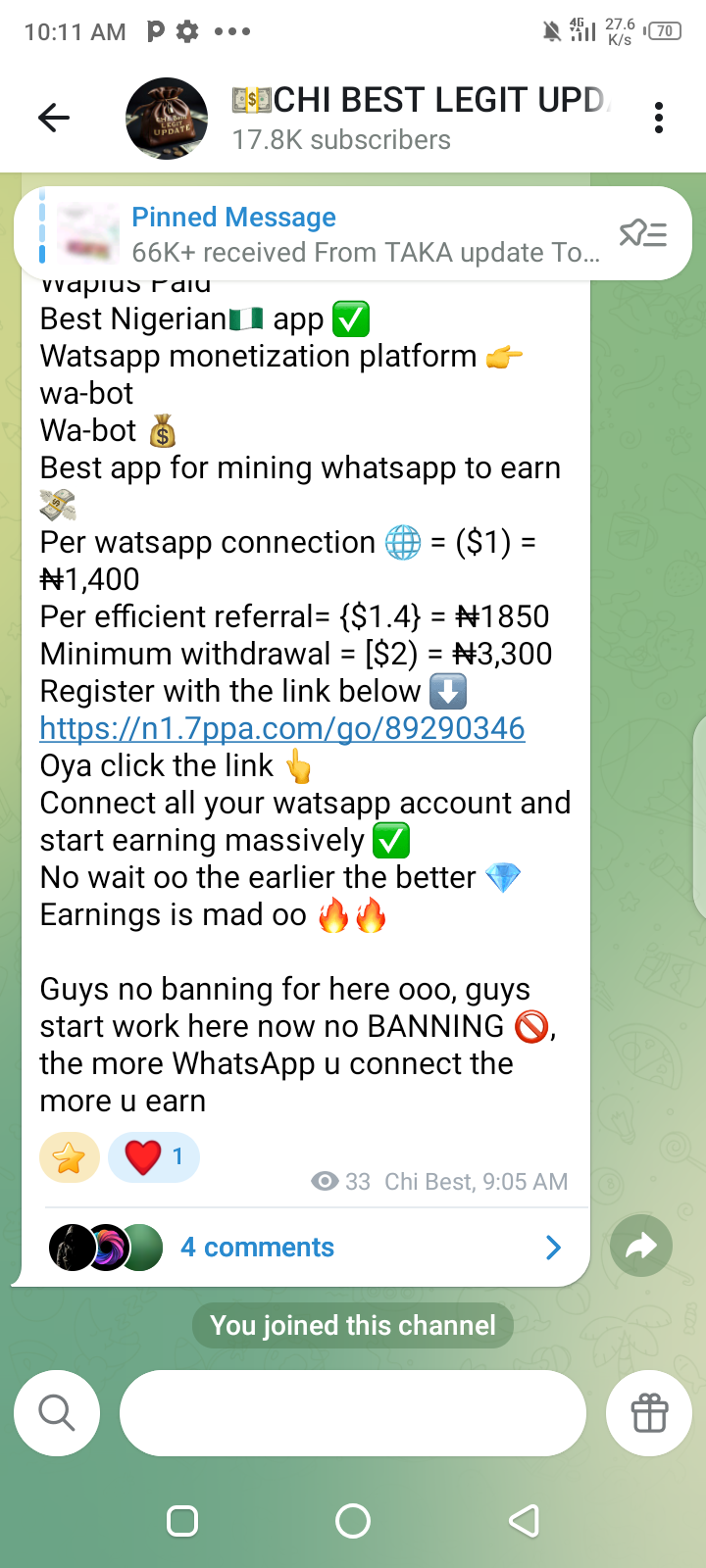
Task: Open the pinned message banner
Action: [324, 234]
